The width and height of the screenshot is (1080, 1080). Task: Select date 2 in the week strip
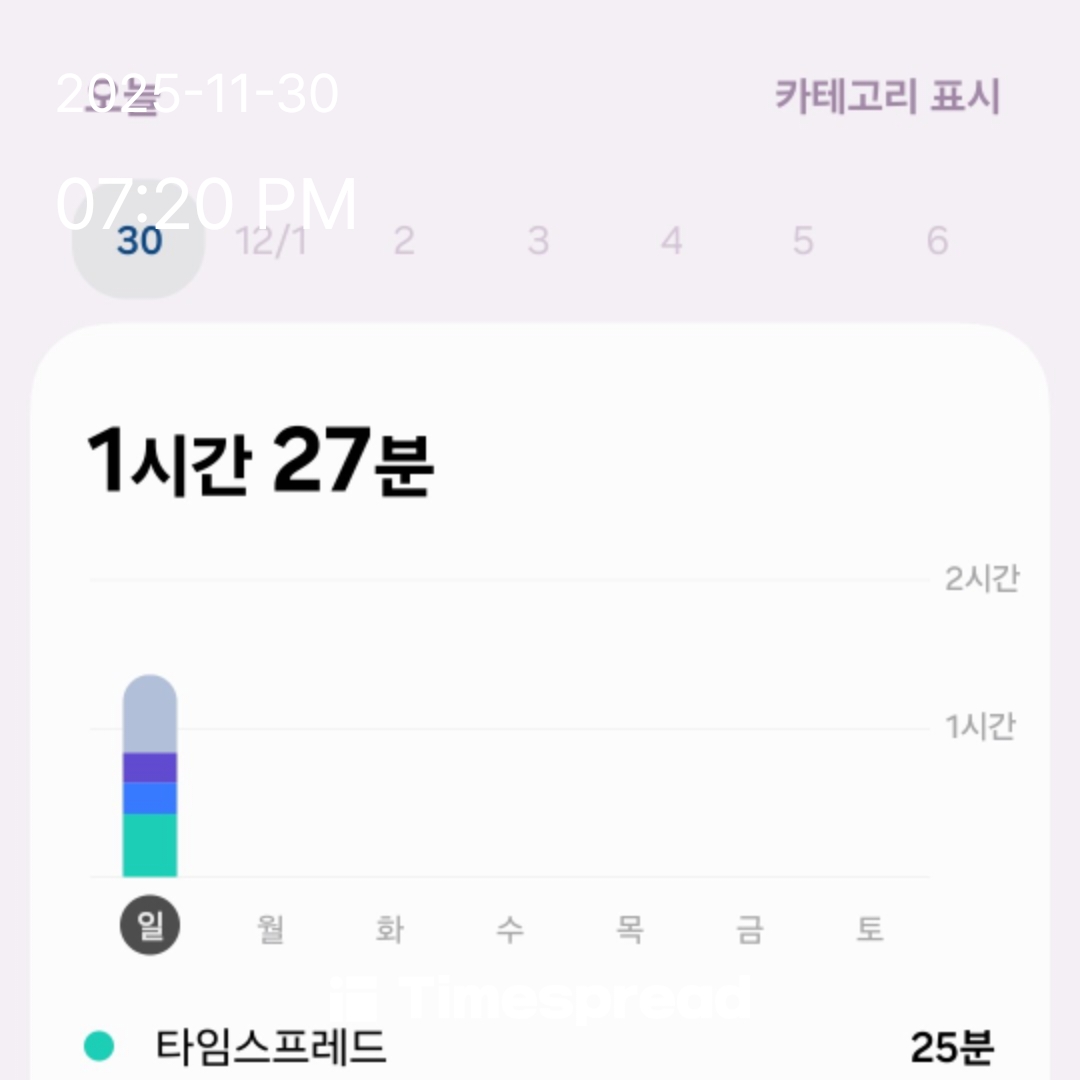(x=404, y=241)
